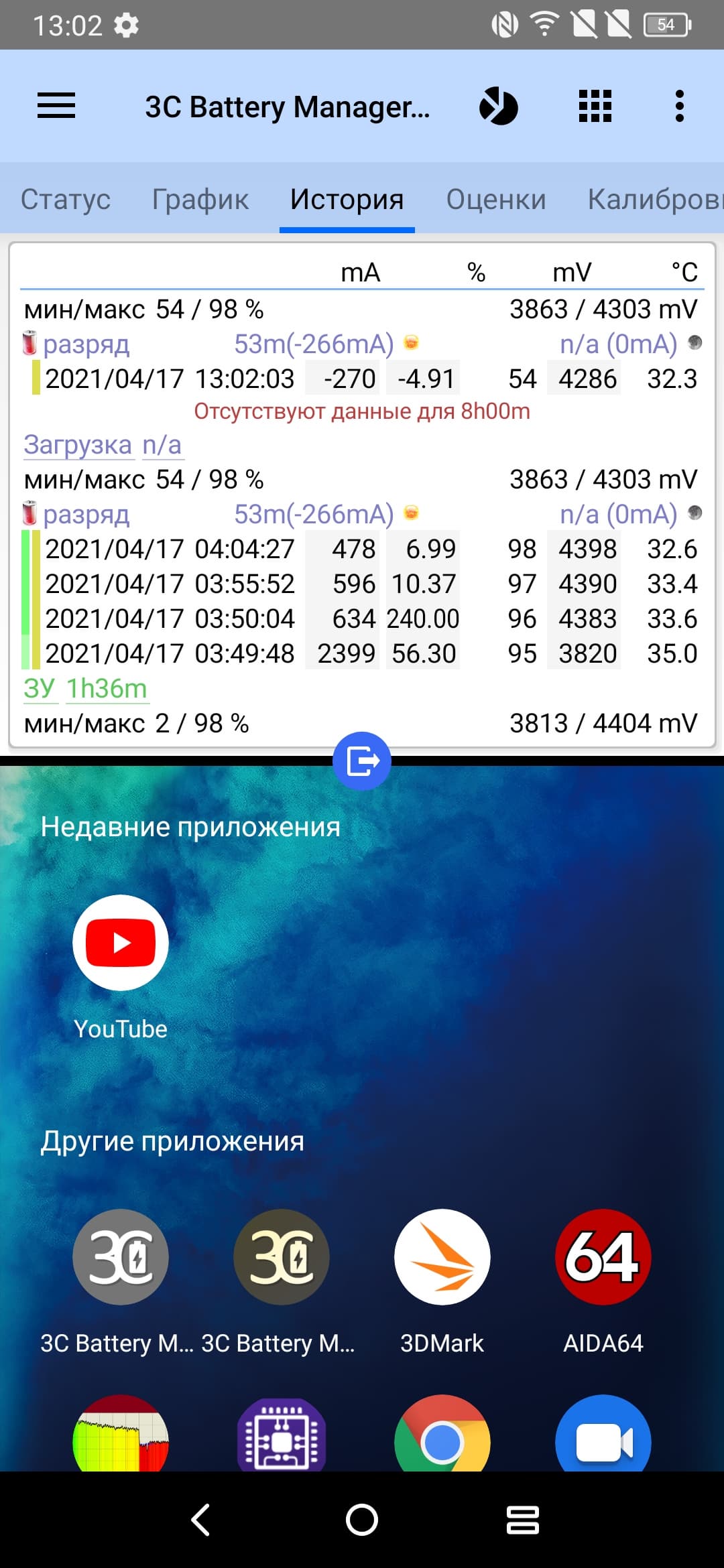The height and width of the screenshot is (1568, 724).
Task: Select the История tab
Action: (347, 200)
